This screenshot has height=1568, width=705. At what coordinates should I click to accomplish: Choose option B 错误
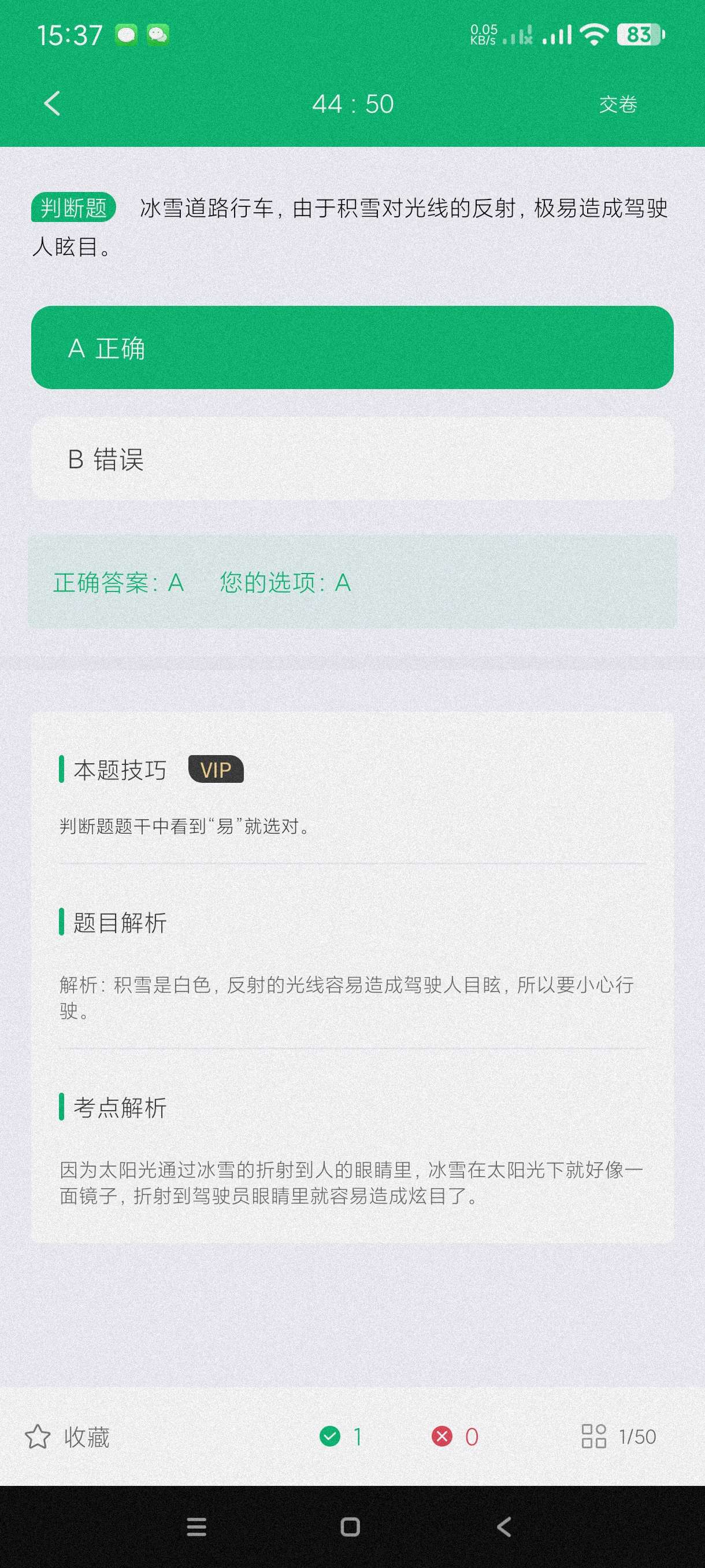pos(352,459)
